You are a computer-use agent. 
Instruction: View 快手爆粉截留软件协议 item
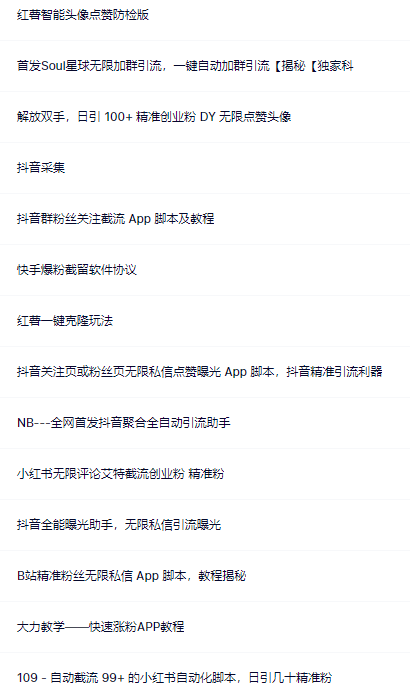205,270
